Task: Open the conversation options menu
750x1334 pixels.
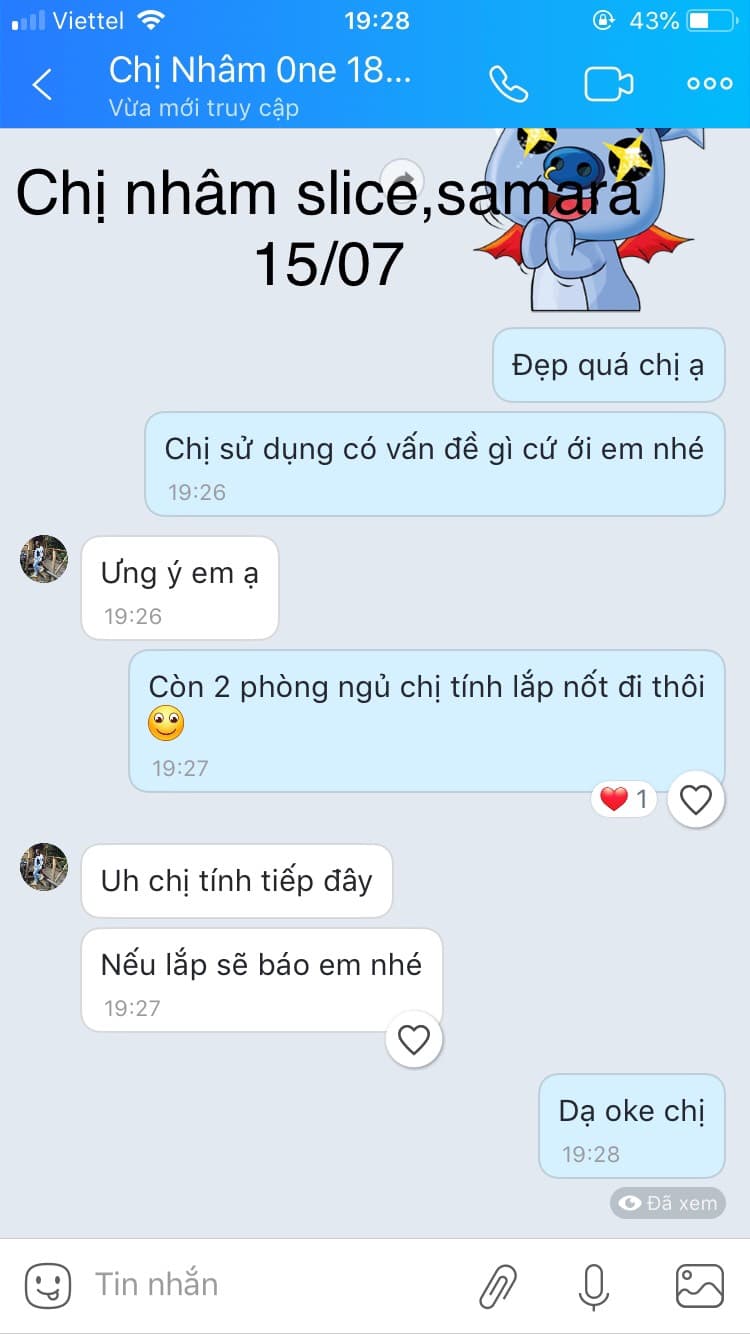Action: point(709,84)
